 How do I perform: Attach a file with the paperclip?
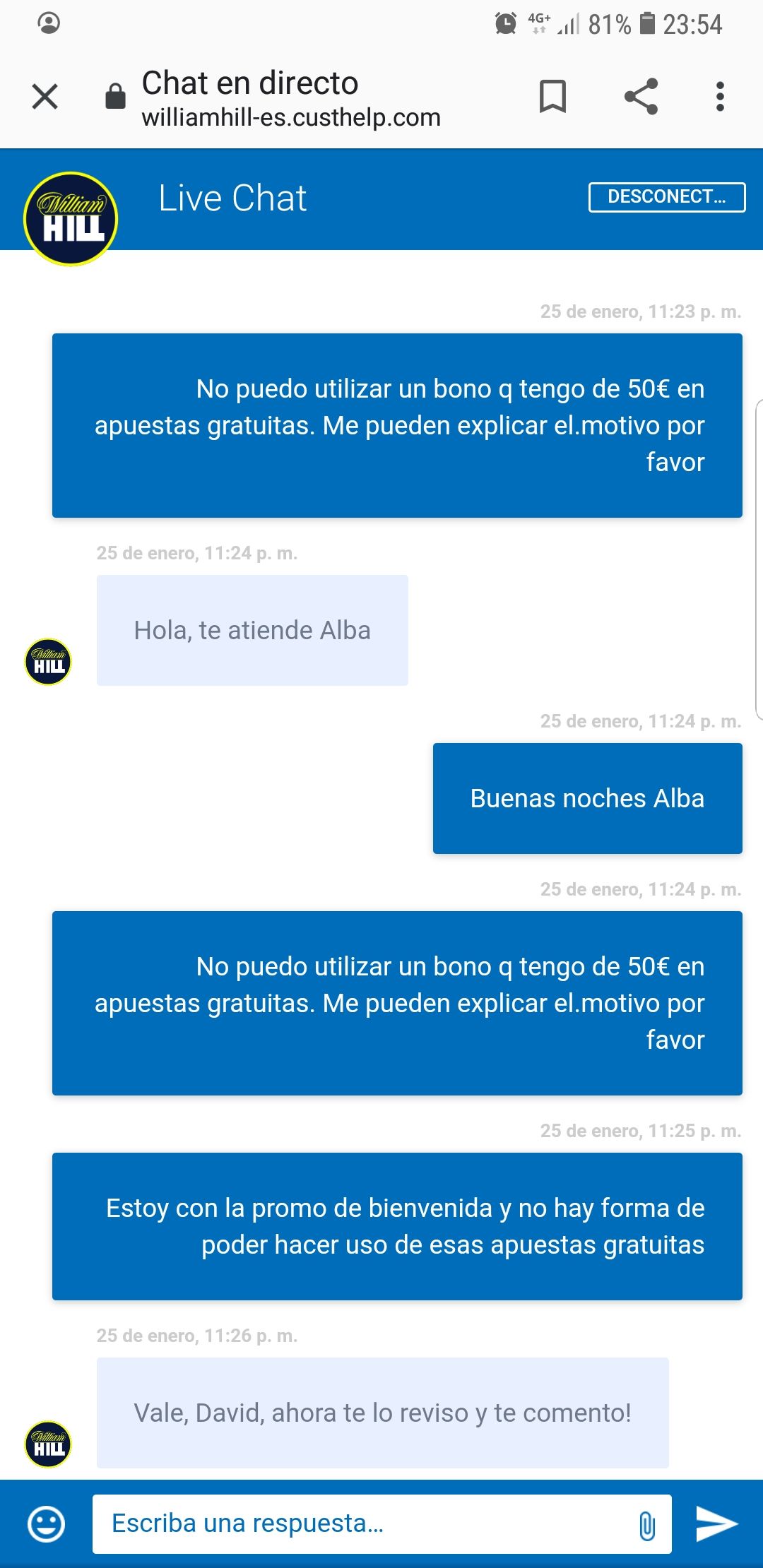click(646, 1525)
